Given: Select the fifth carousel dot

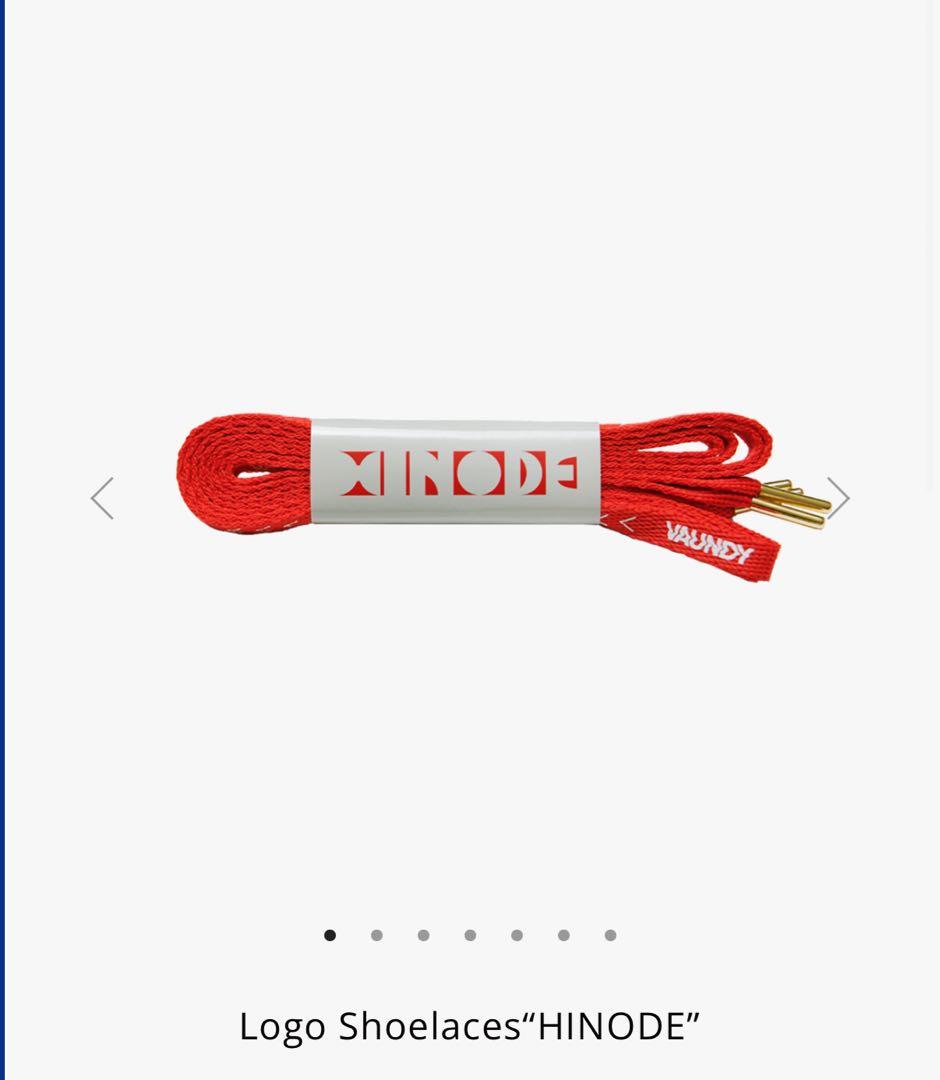Looking at the screenshot, I should [515, 936].
